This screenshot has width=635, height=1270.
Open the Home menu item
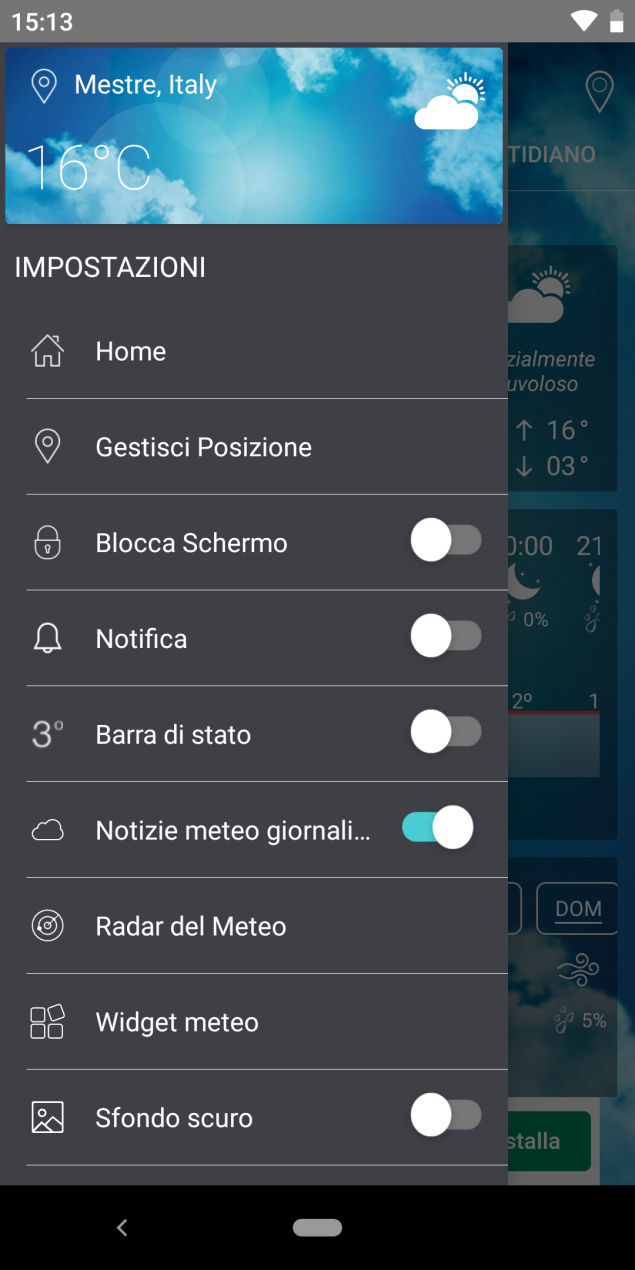(254, 351)
